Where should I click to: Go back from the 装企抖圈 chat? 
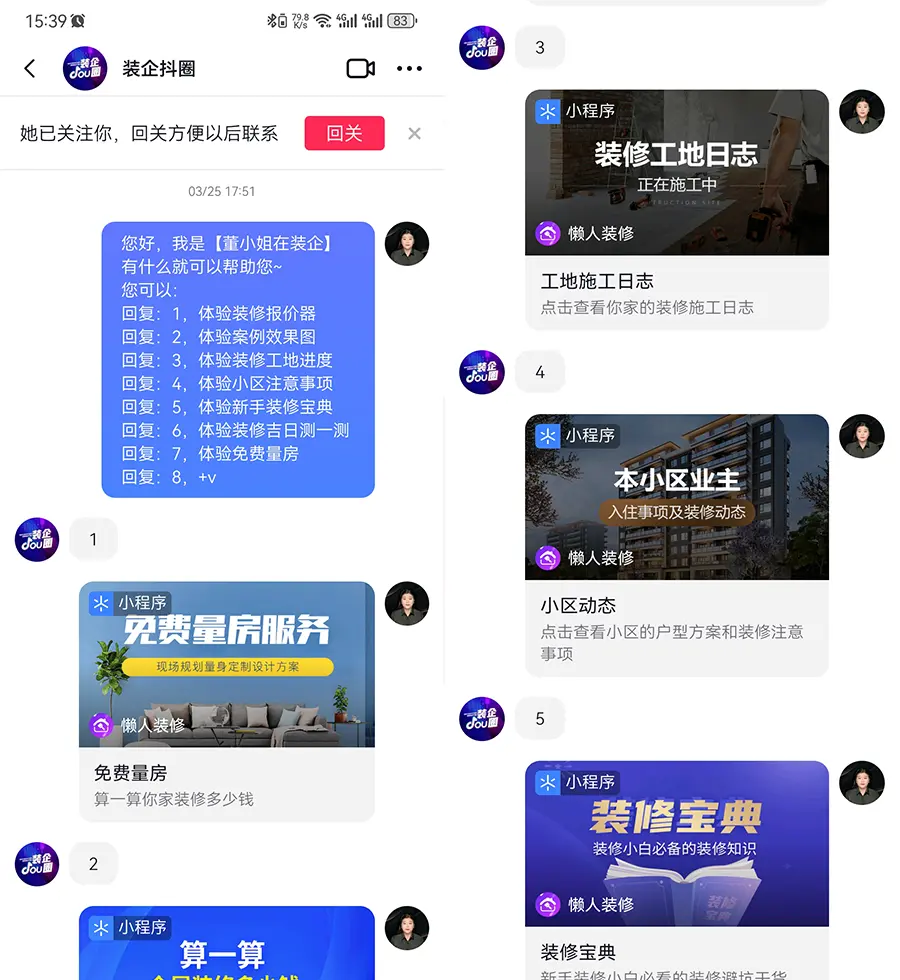[30, 68]
